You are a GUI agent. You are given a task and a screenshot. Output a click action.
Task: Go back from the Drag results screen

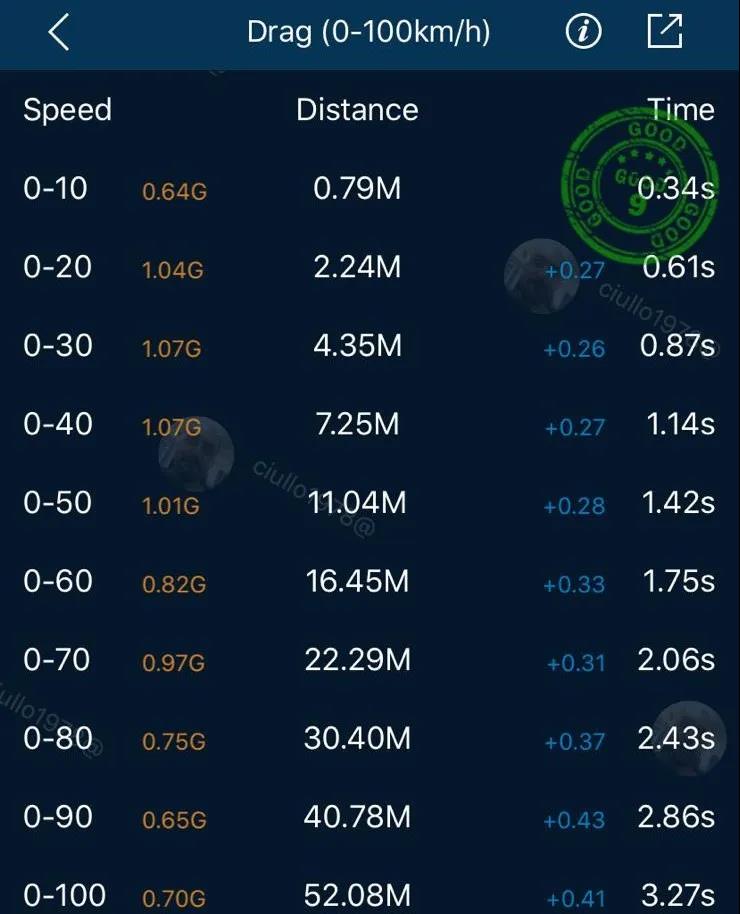(x=59, y=33)
